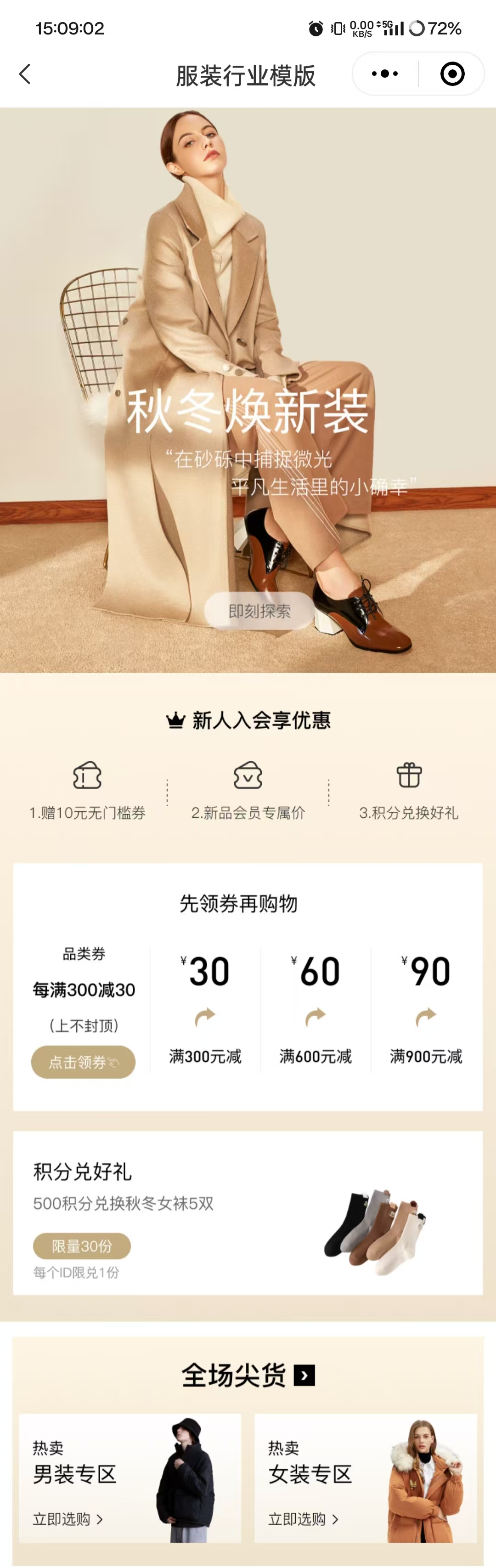Open the 女装专区 hot-sale card
Viewport: 496px width, 1568px height.
pyautogui.click(x=365, y=1478)
